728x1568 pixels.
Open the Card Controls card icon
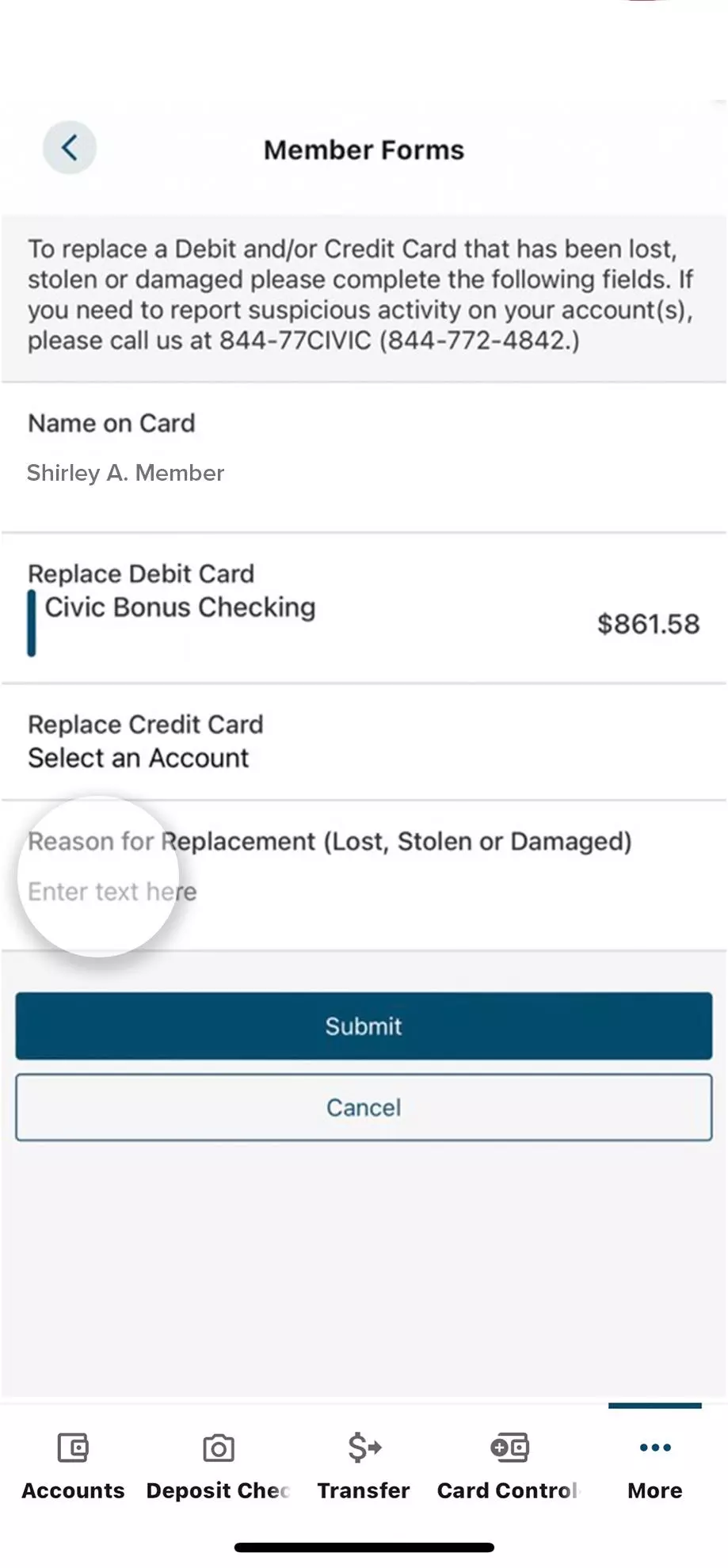coord(509,1448)
